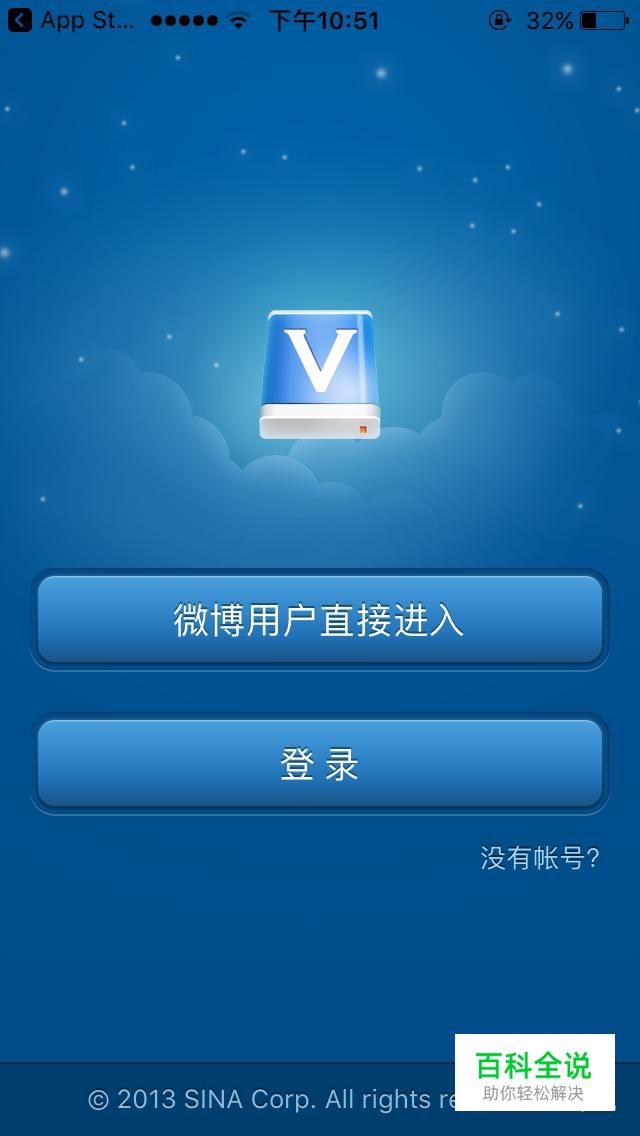640x1136 pixels.
Task: Tap 微博用户直接进入 to enter with Weibo
Action: click(x=320, y=620)
